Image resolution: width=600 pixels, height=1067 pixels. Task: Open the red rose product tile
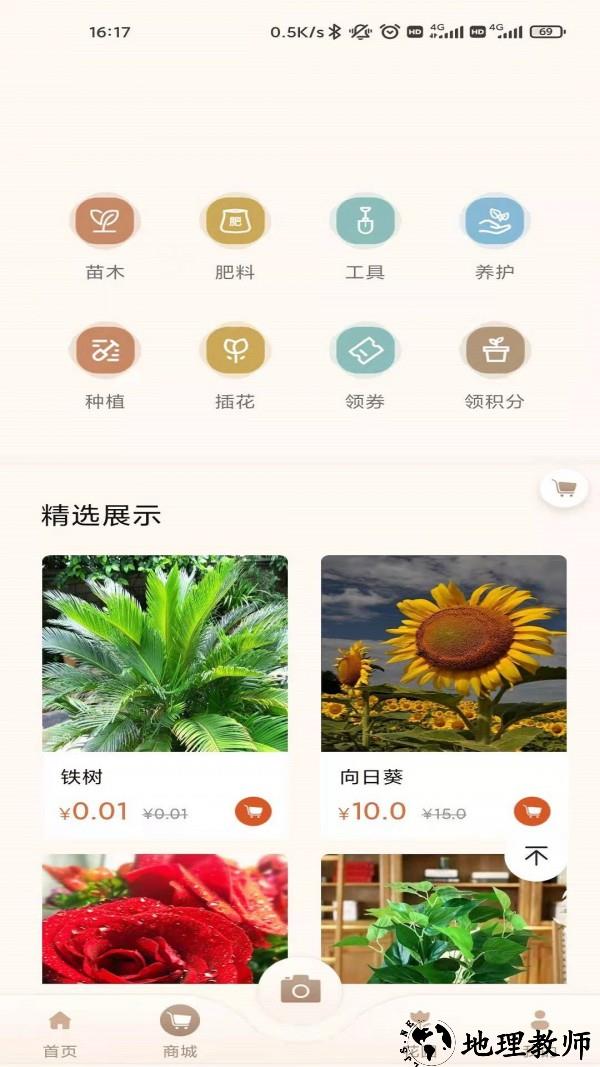point(165,918)
